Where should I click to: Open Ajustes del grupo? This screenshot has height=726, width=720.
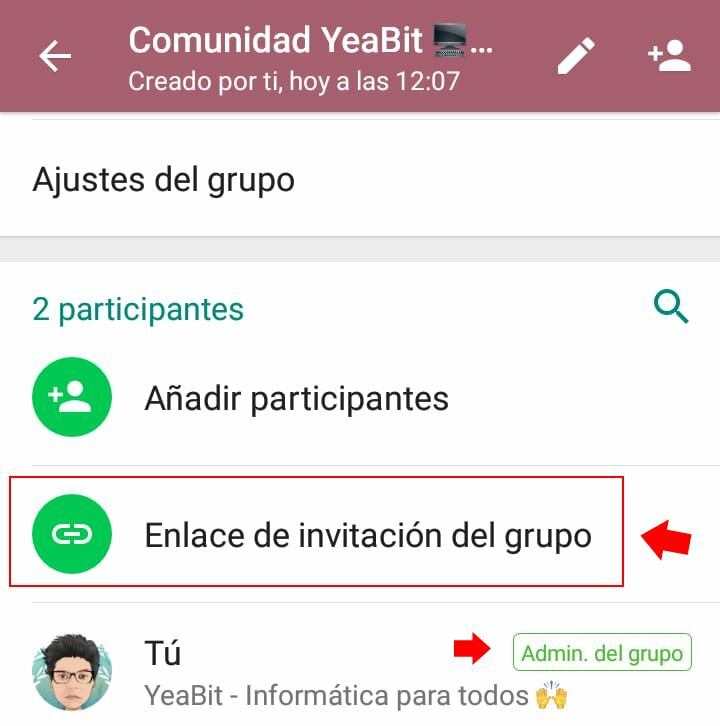(x=164, y=180)
